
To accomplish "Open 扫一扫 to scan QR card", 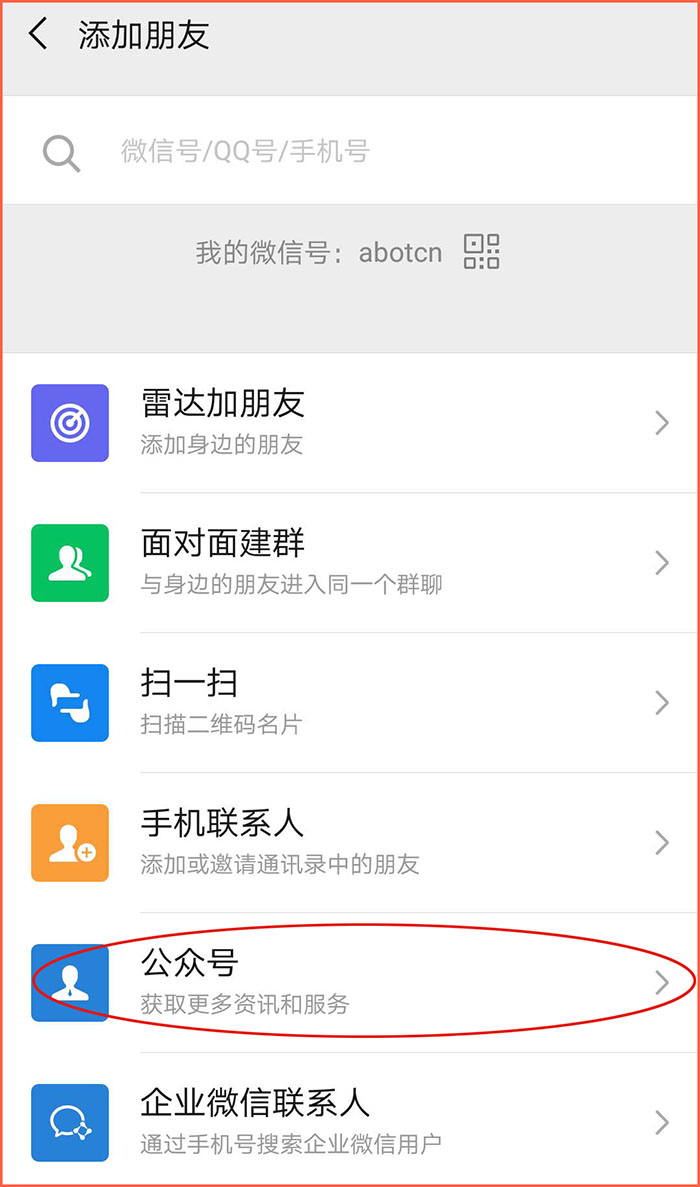I will click(x=350, y=703).
